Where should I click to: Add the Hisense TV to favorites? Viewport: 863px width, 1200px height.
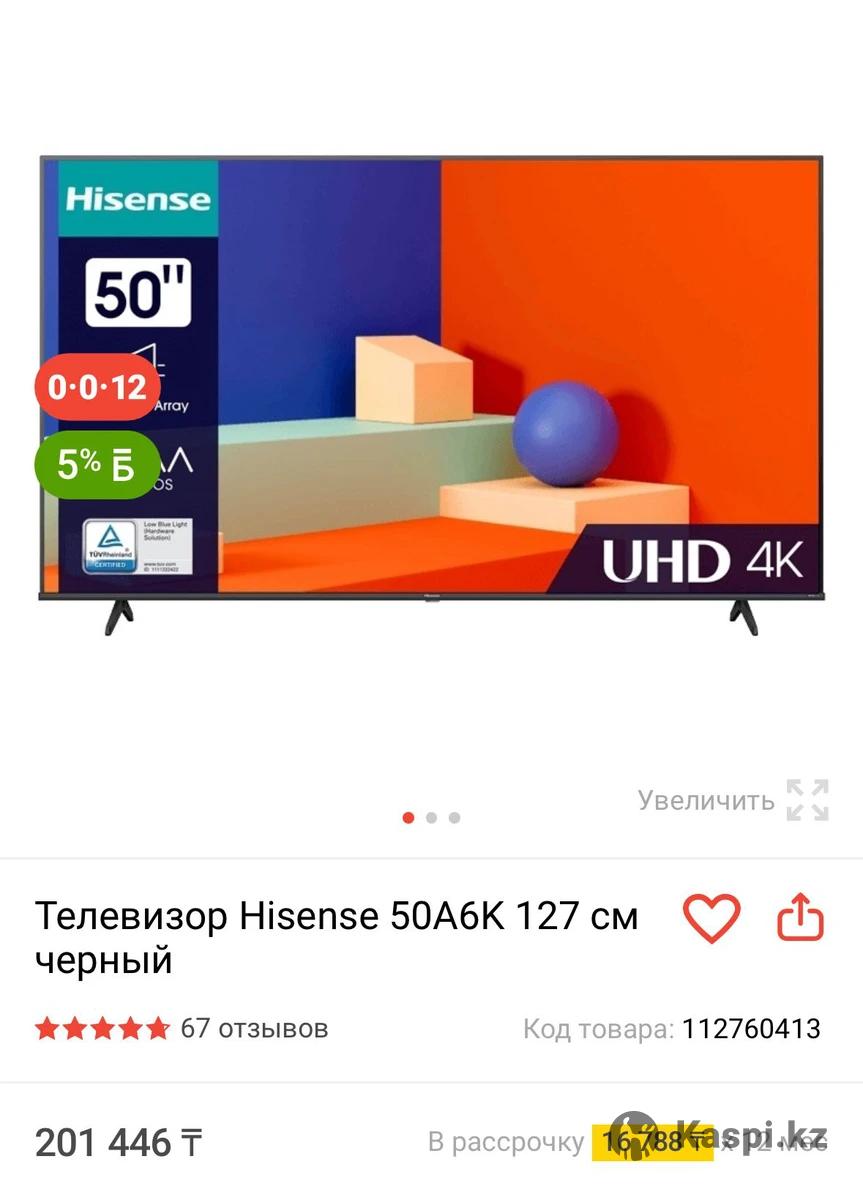click(x=711, y=918)
